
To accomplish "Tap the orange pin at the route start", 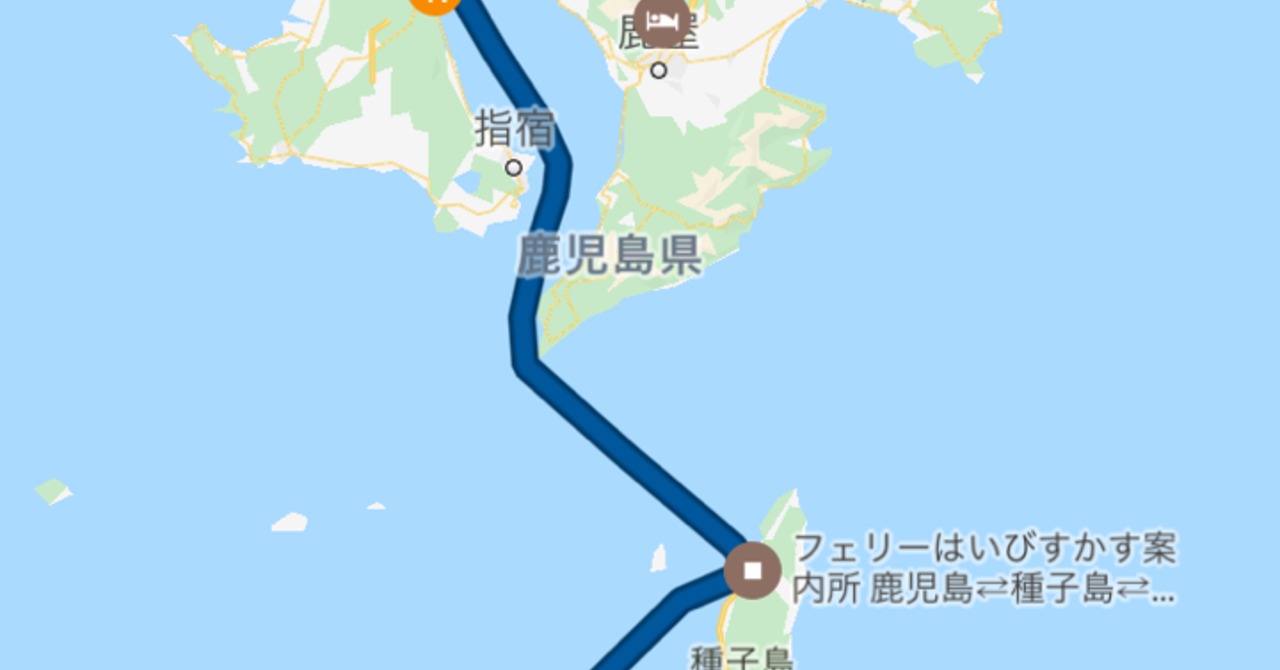I will click(x=435, y=3).
